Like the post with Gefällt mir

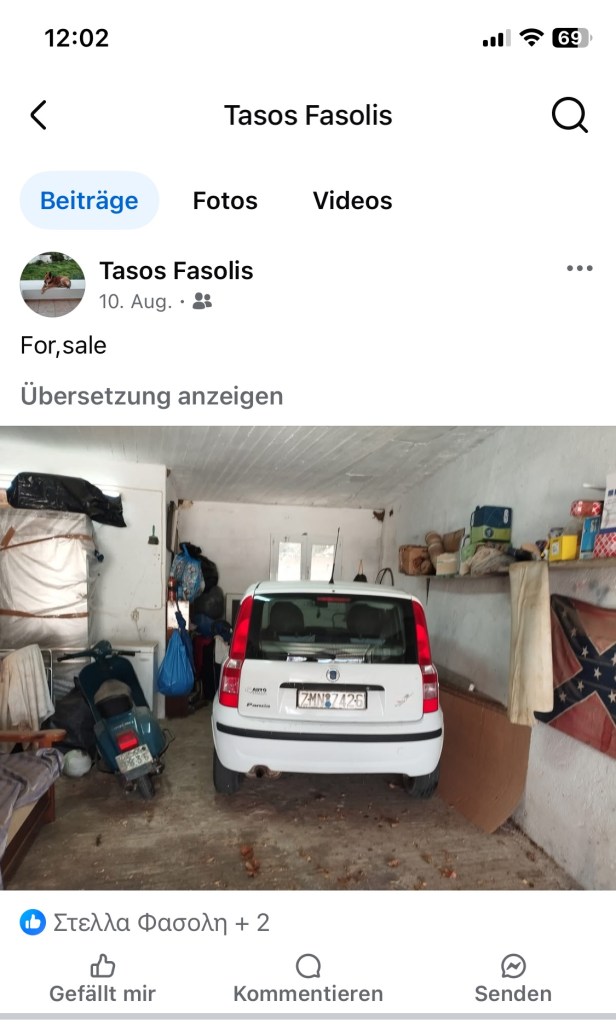coord(103,978)
